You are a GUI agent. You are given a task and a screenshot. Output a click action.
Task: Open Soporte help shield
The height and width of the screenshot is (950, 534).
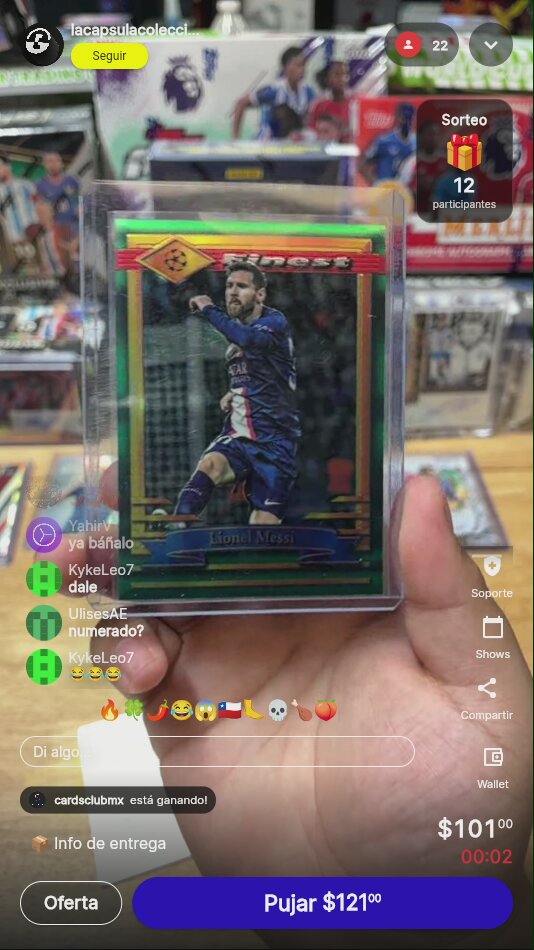point(492,576)
